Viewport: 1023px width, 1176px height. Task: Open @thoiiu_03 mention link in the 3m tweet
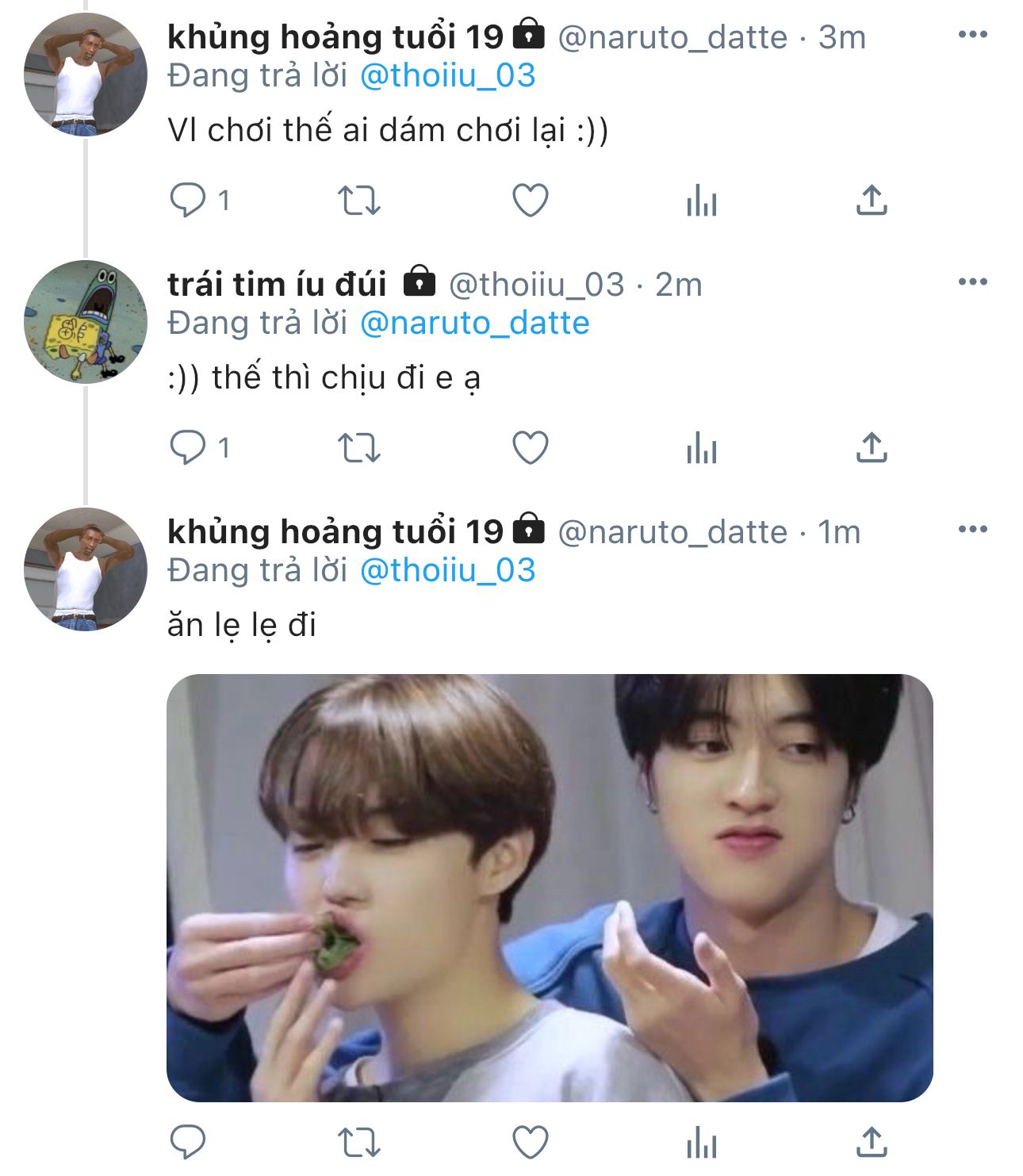coord(447,75)
